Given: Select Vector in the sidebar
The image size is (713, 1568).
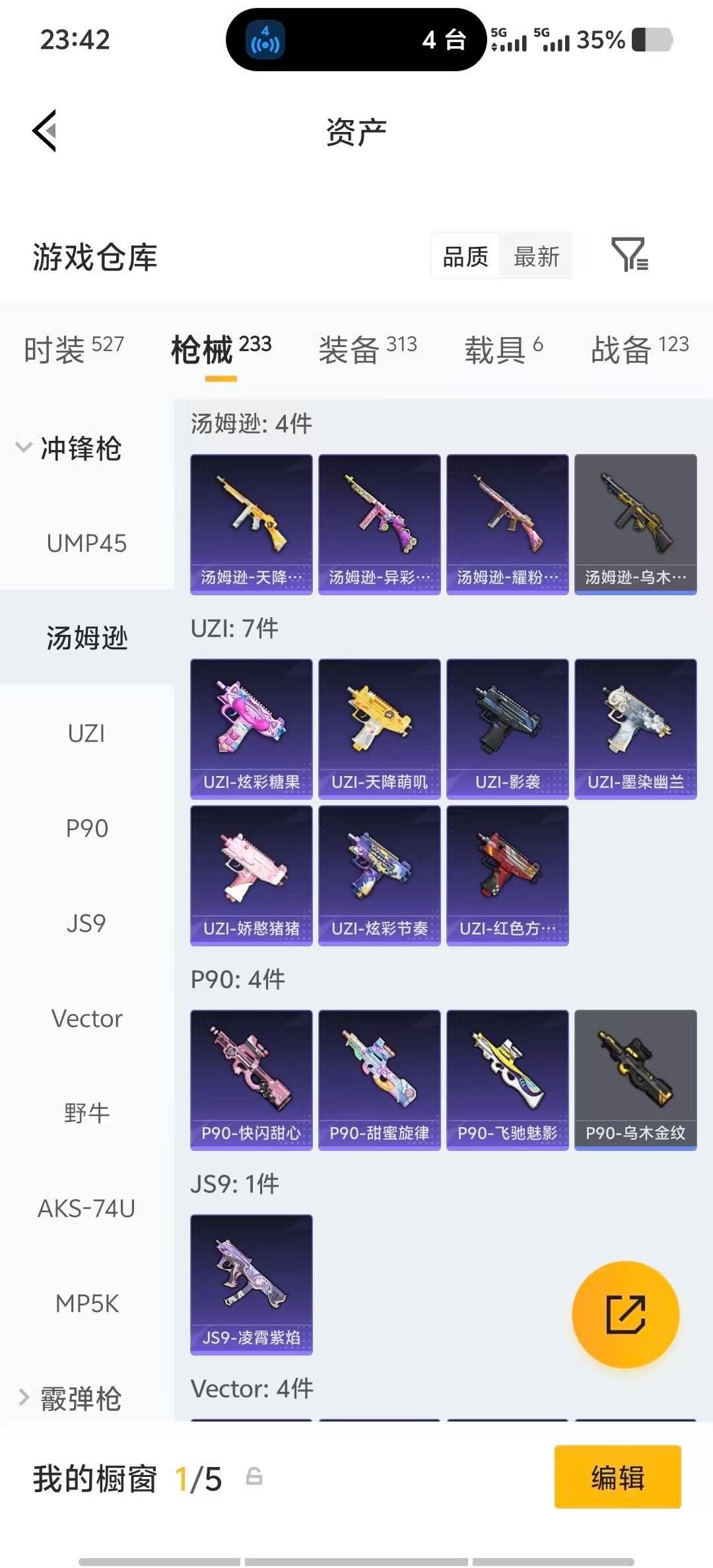Looking at the screenshot, I should pos(86,1018).
